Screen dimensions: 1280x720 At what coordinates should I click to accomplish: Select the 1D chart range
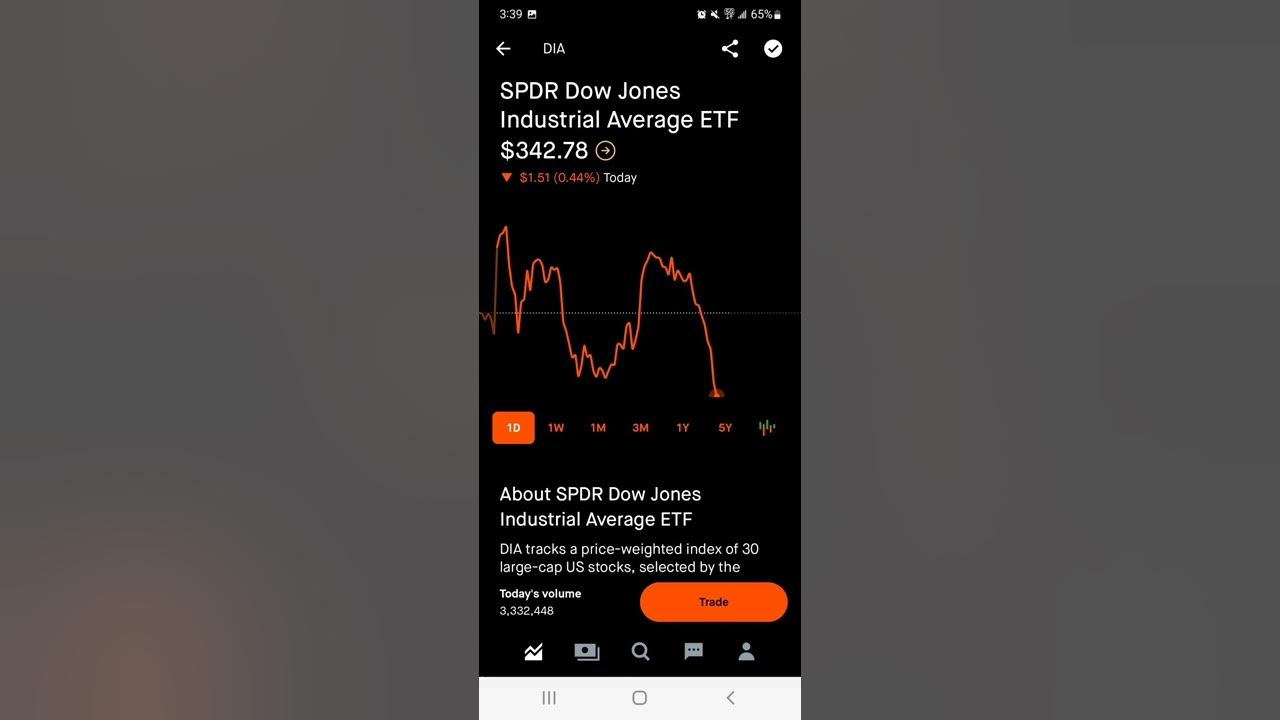(x=513, y=428)
